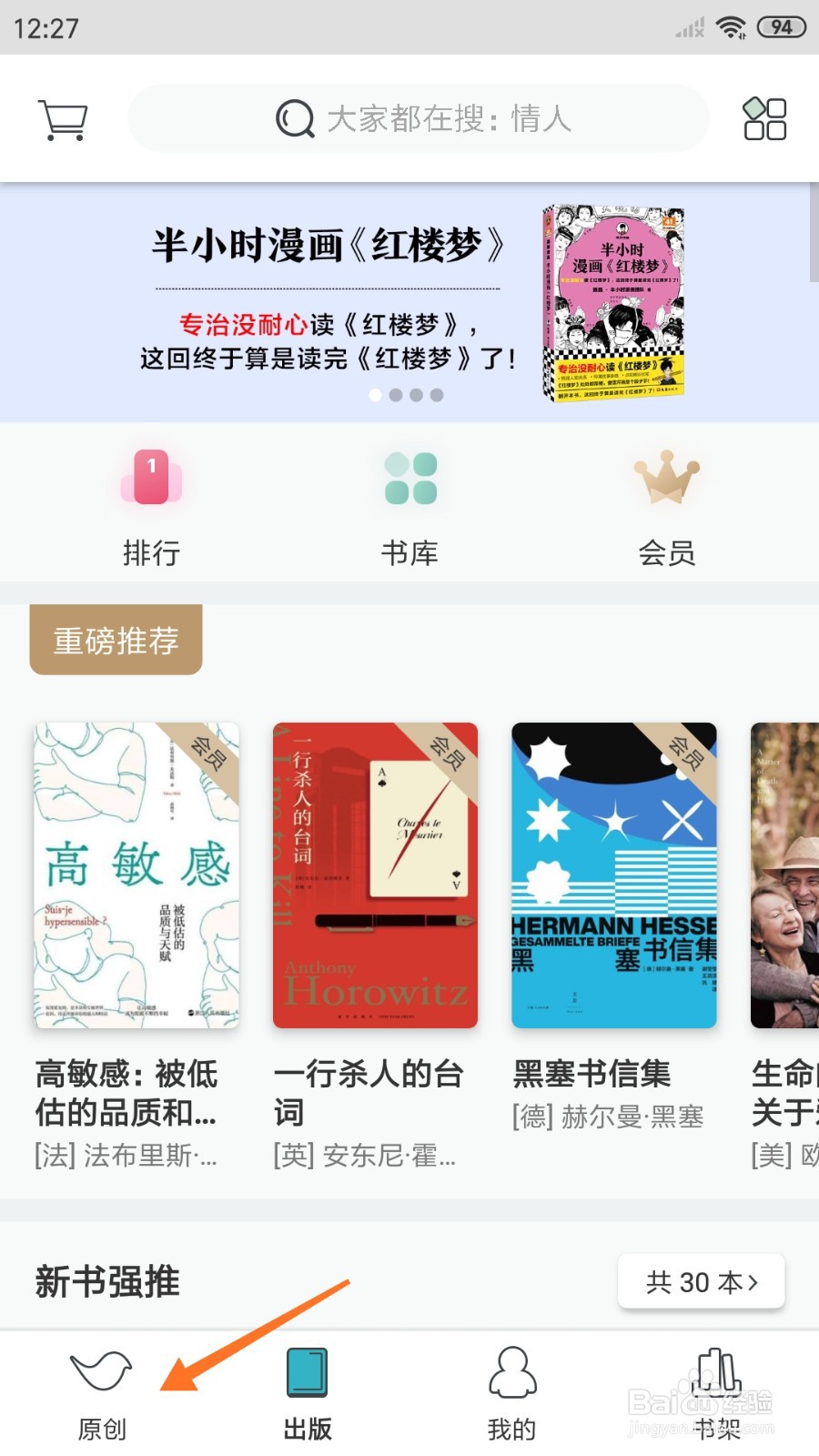Open the chevron next to 共30本
The width and height of the screenshot is (819, 1456).
click(753, 1282)
